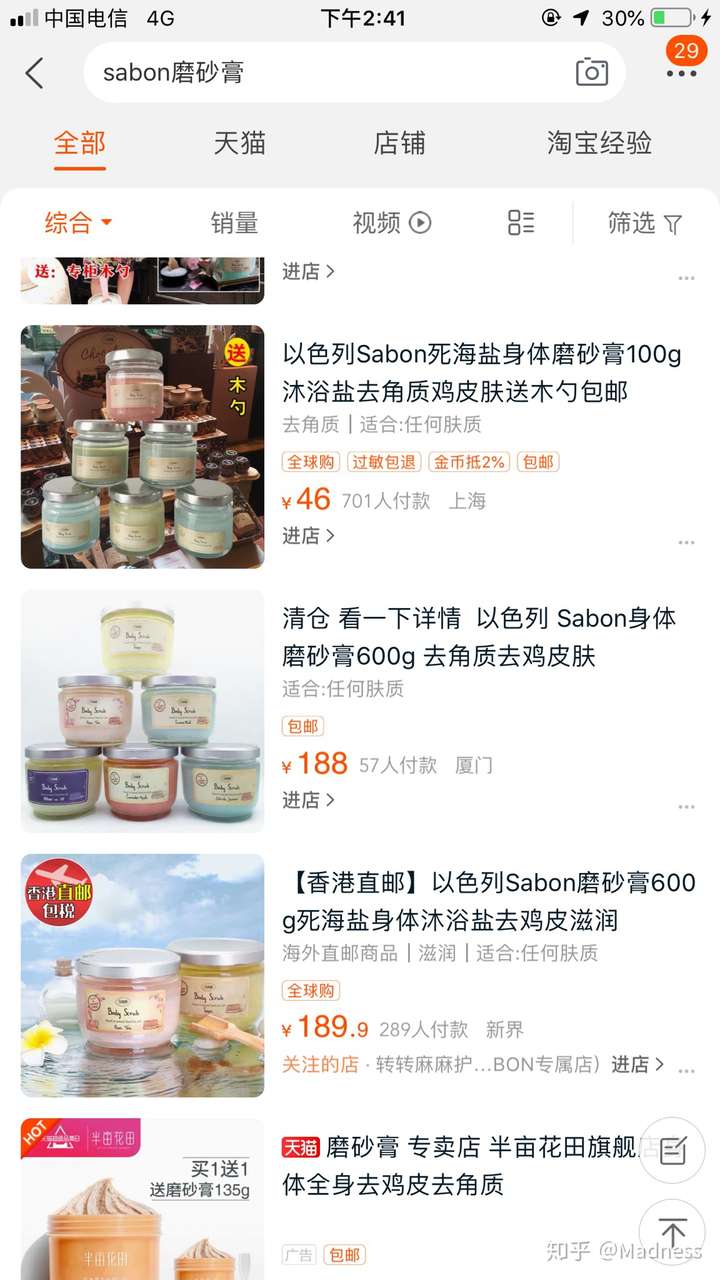Show 视频 results only
Viewport: 720px width, 1280px height.
(x=391, y=223)
